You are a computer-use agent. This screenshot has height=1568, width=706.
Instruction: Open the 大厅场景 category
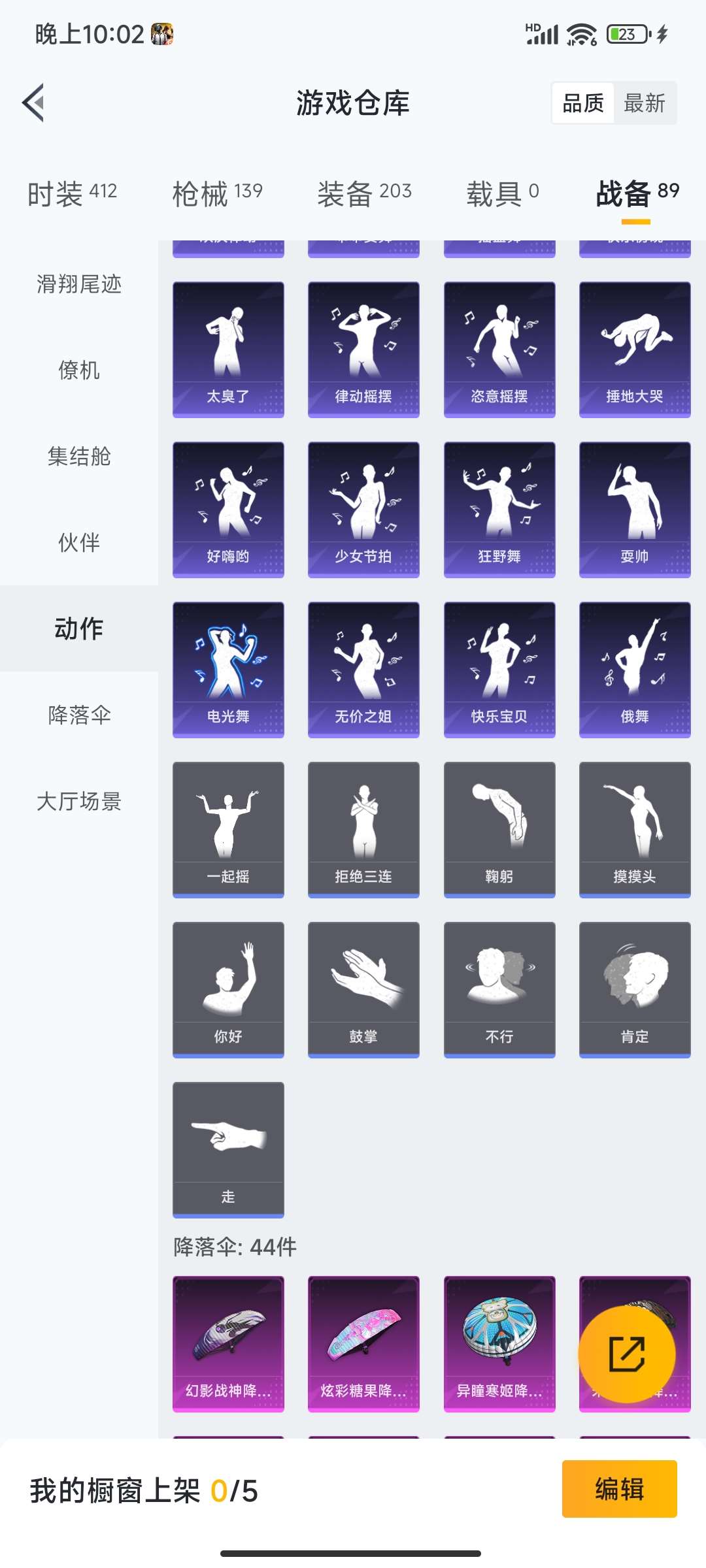[x=78, y=802]
